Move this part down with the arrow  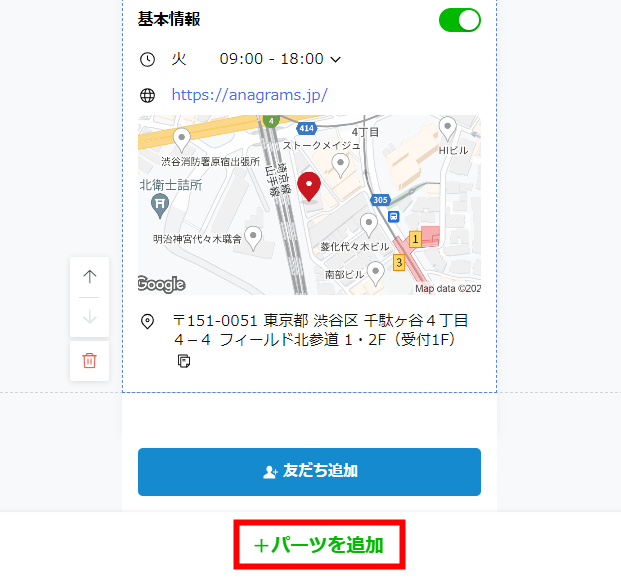[90, 317]
